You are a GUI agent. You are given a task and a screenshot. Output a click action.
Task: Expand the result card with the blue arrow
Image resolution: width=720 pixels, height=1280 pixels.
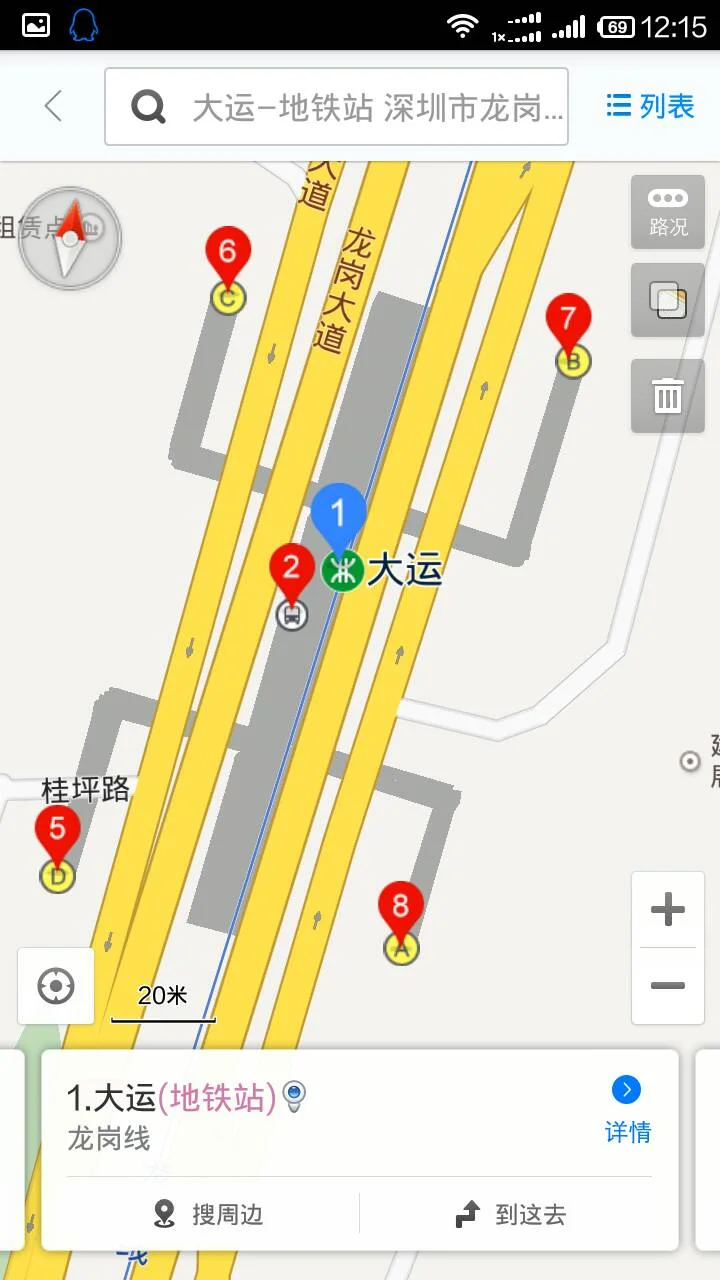click(x=626, y=1089)
